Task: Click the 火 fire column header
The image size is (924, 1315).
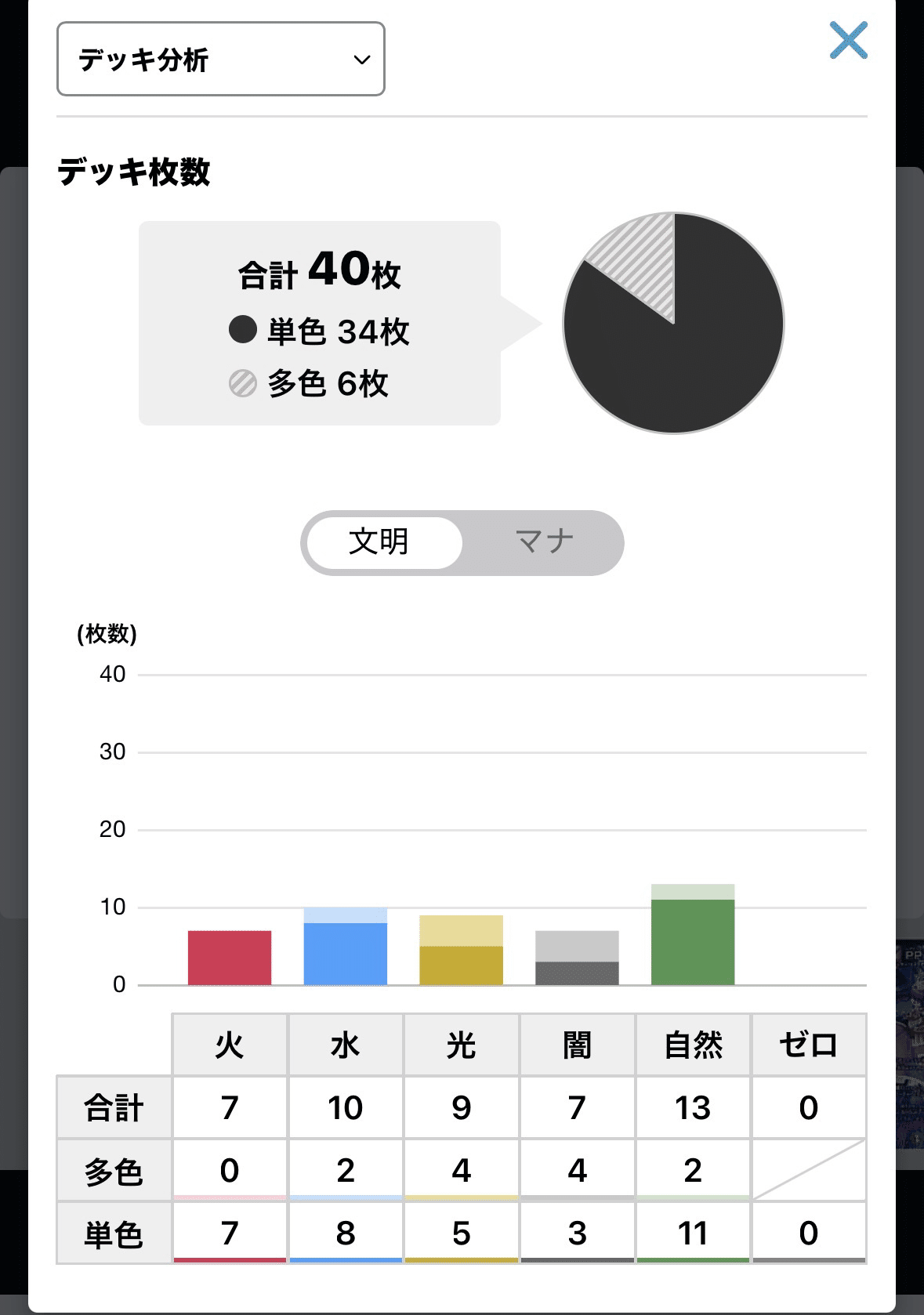Action: (229, 1045)
